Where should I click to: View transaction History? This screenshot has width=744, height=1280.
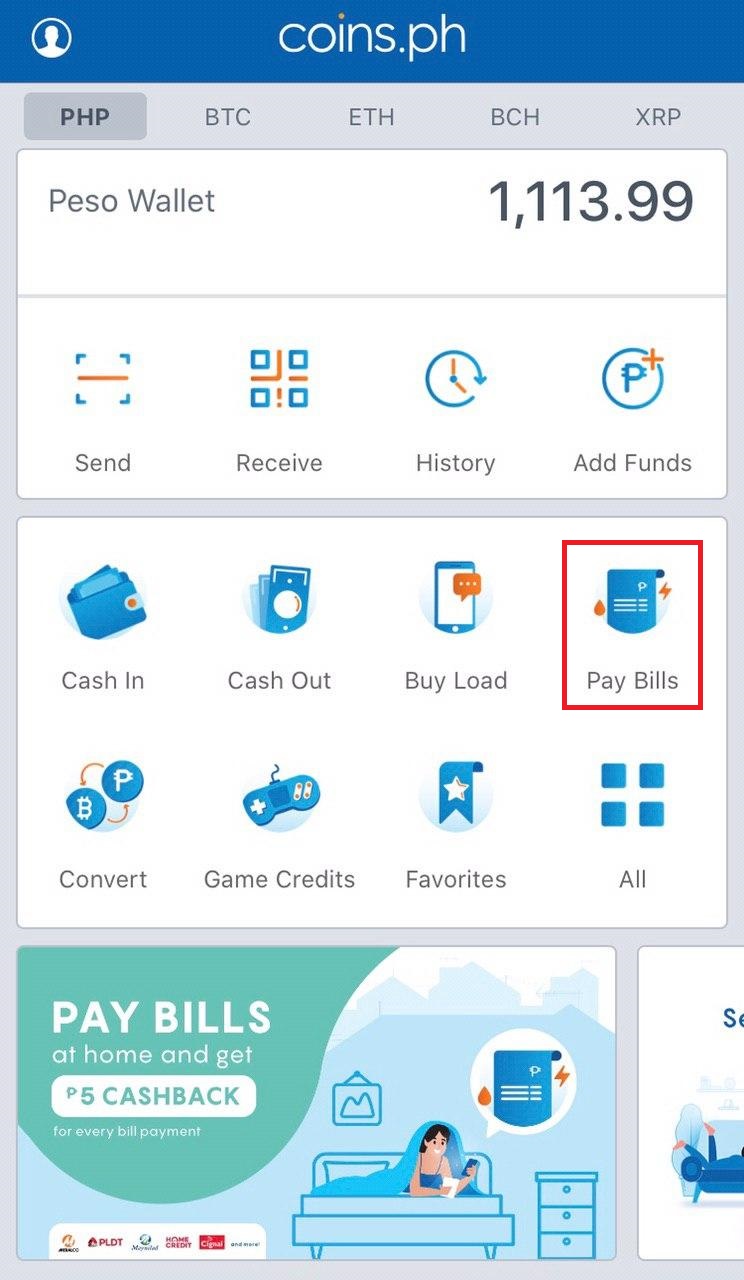point(455,410)
